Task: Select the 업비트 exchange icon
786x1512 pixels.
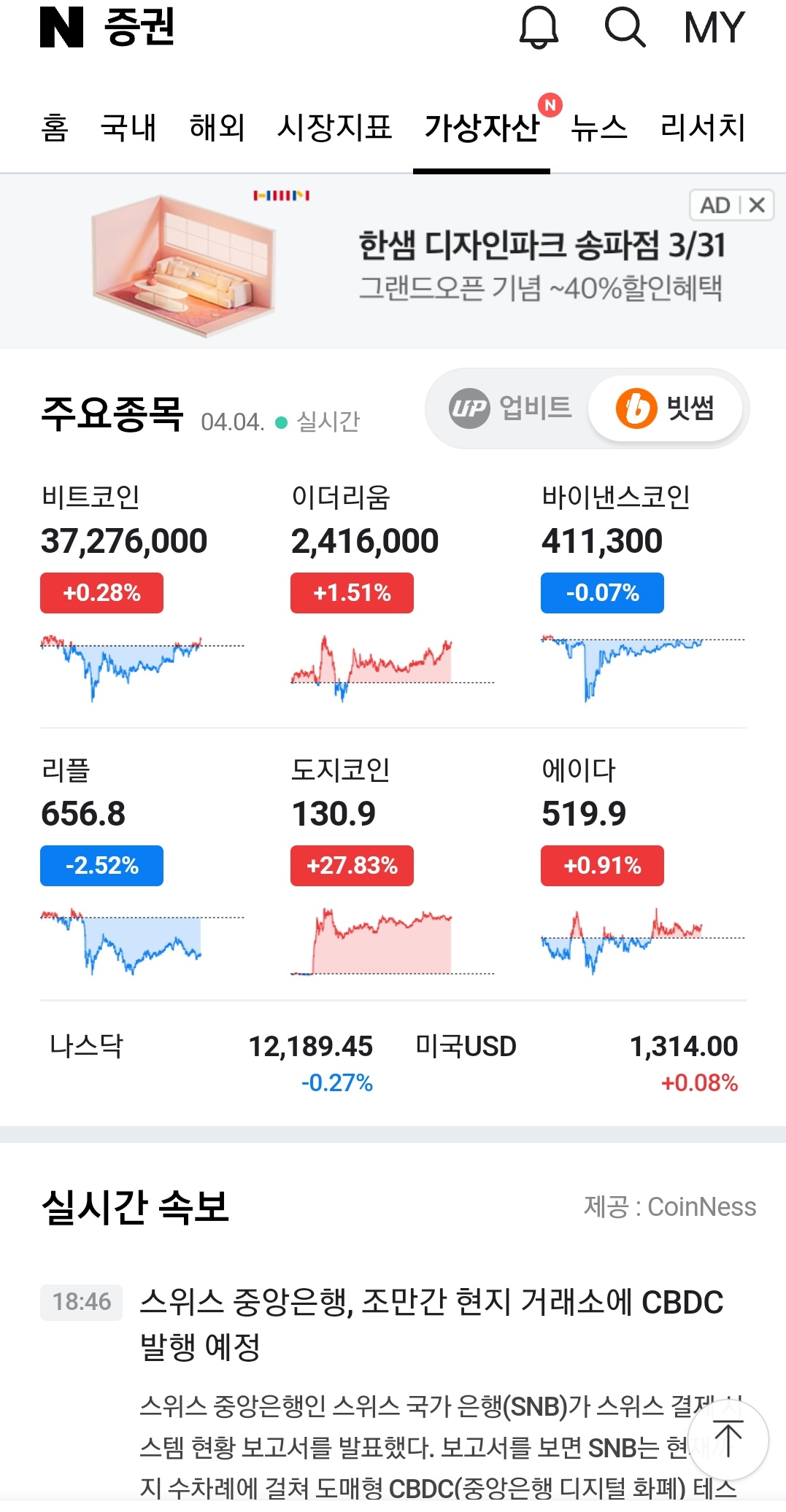Action: 469,408
